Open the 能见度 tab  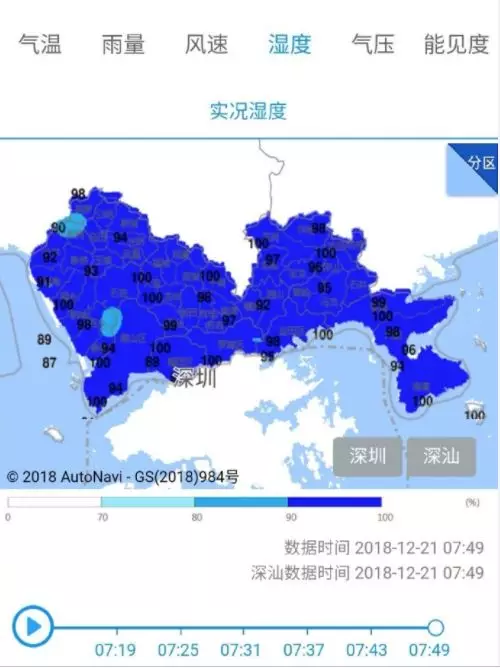point(456,44)
